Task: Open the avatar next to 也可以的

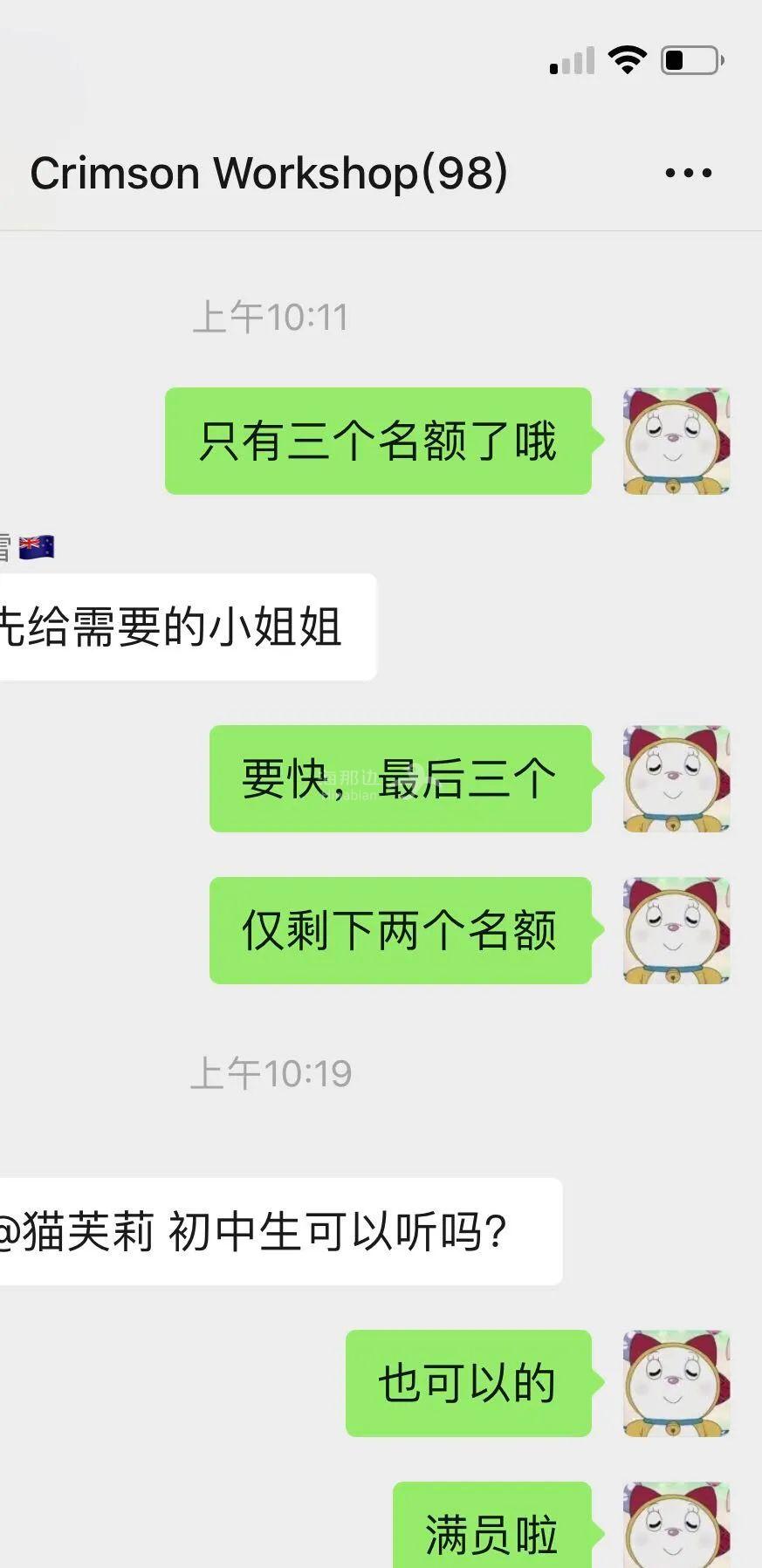Action: tap(676, 1383)
